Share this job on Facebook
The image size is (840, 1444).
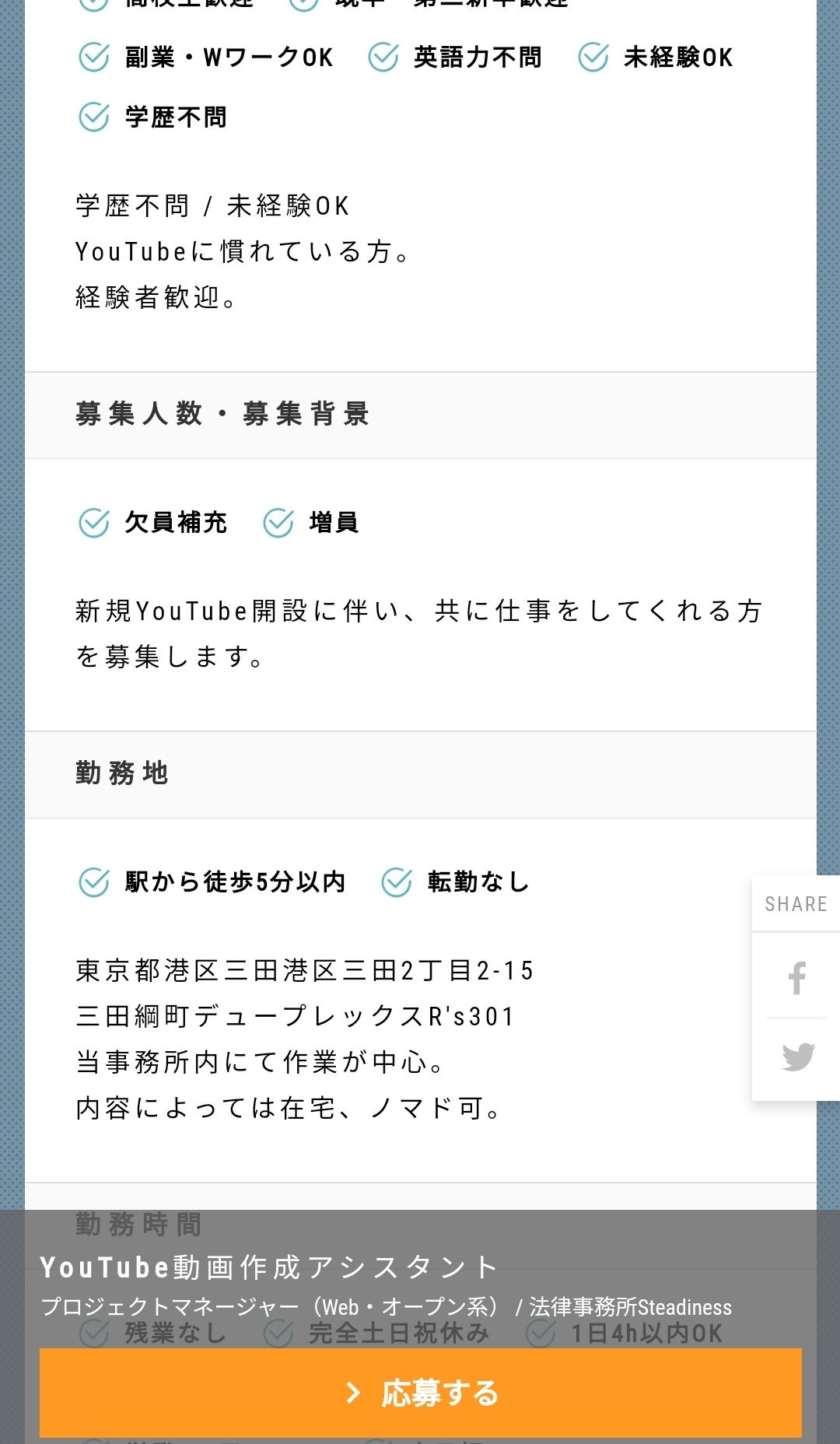coord(797,978)
